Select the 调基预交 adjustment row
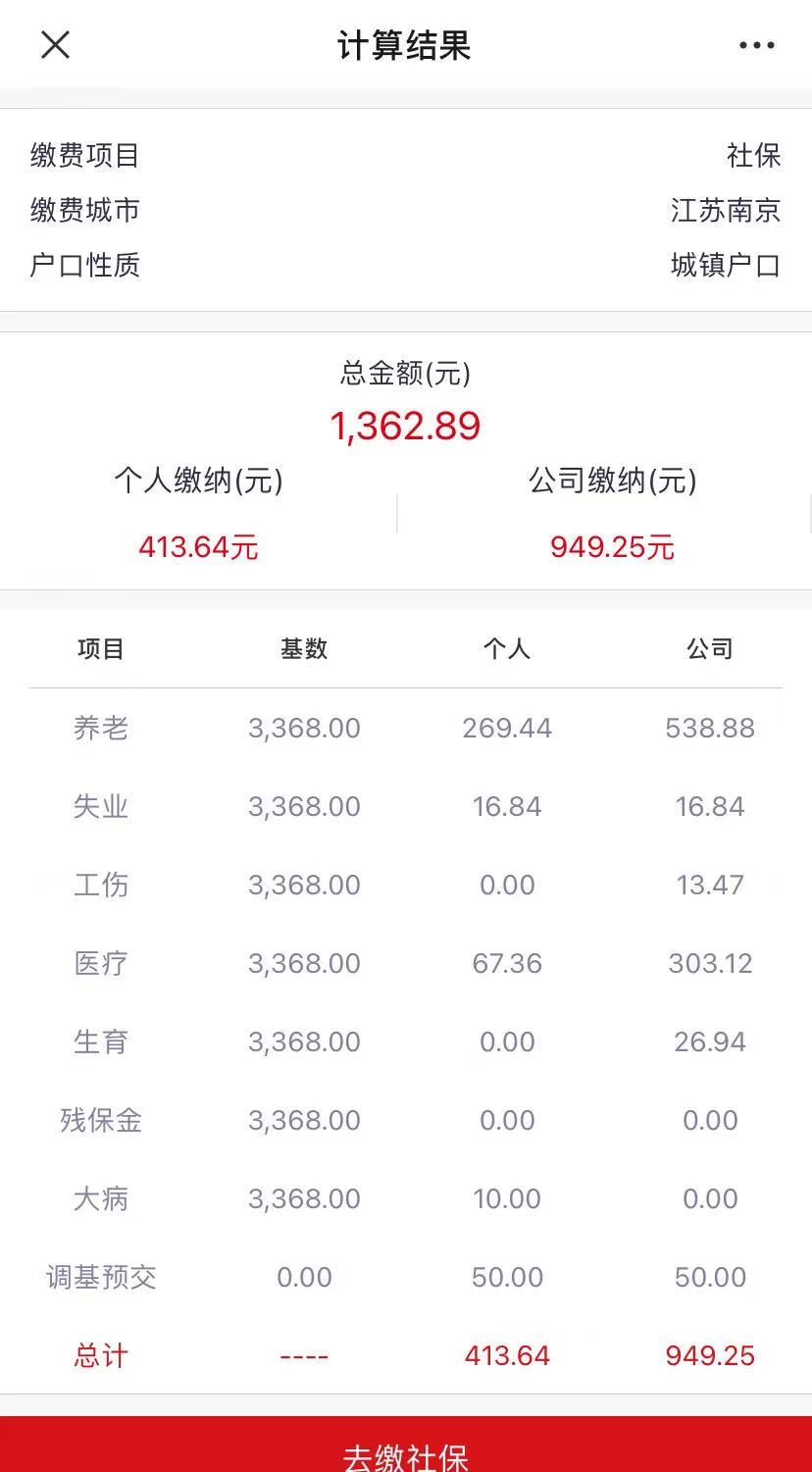812x1472 pixels. (x=406, y=1277)
